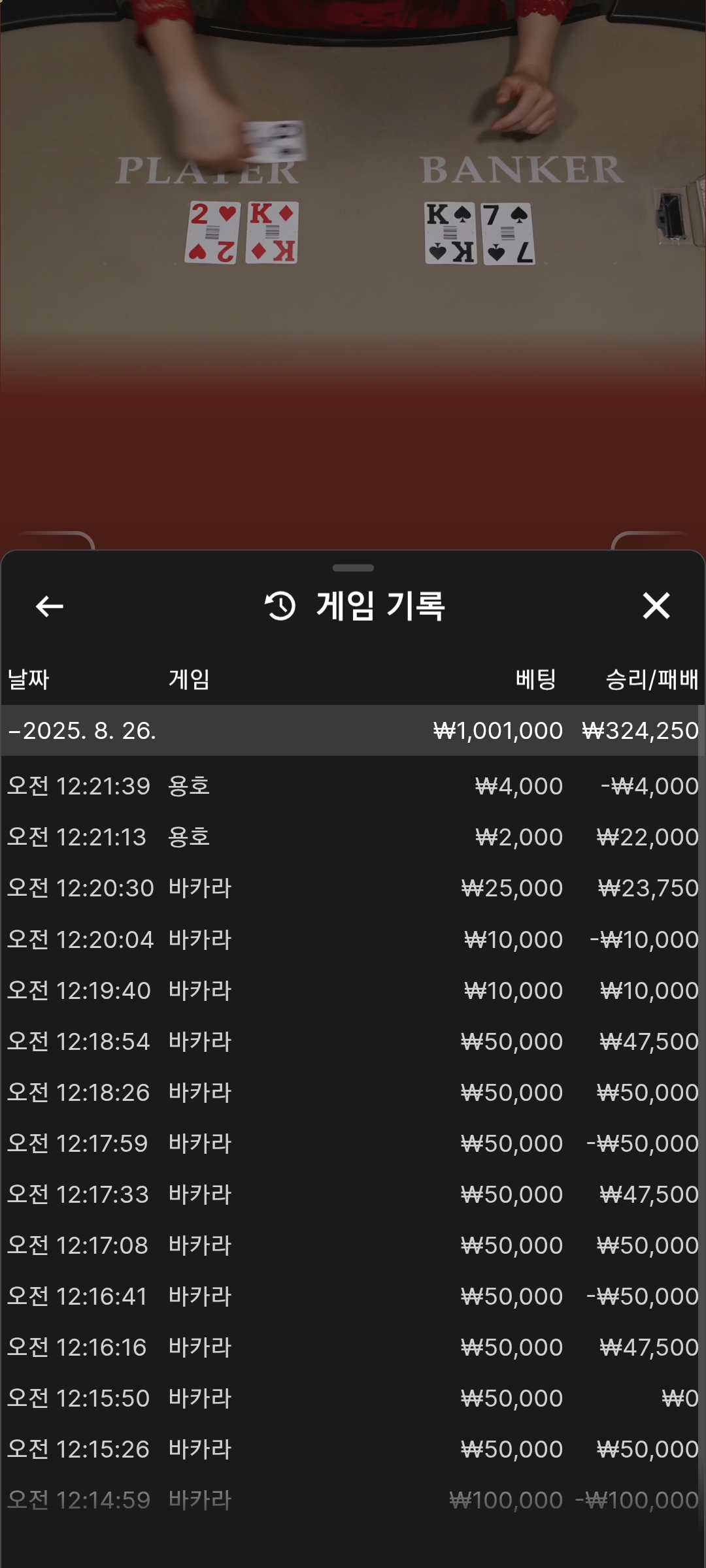This screenshot has width=706, height=1568.
Task: Close the game history panel
Action: pos(656,606)
